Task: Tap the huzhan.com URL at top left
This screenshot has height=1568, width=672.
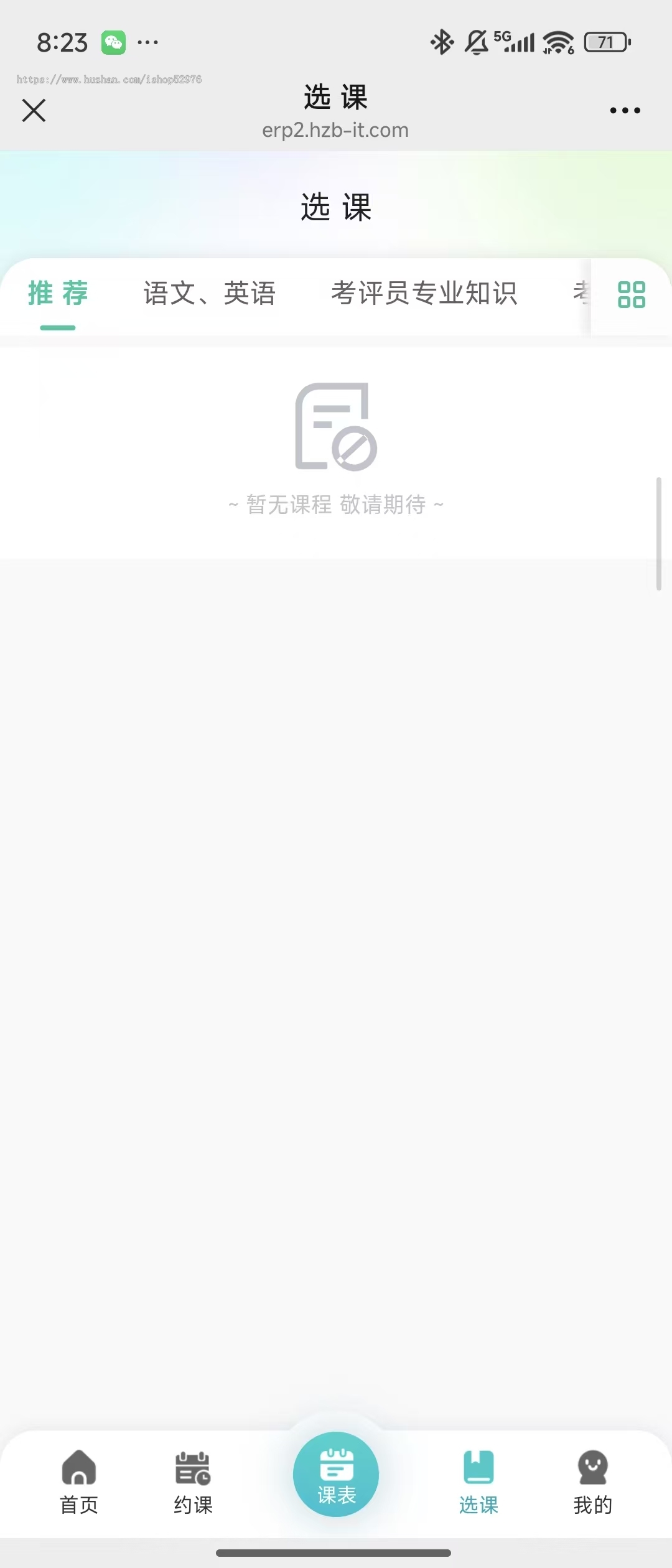Action: pyautogui.click(x=109, y=80)
